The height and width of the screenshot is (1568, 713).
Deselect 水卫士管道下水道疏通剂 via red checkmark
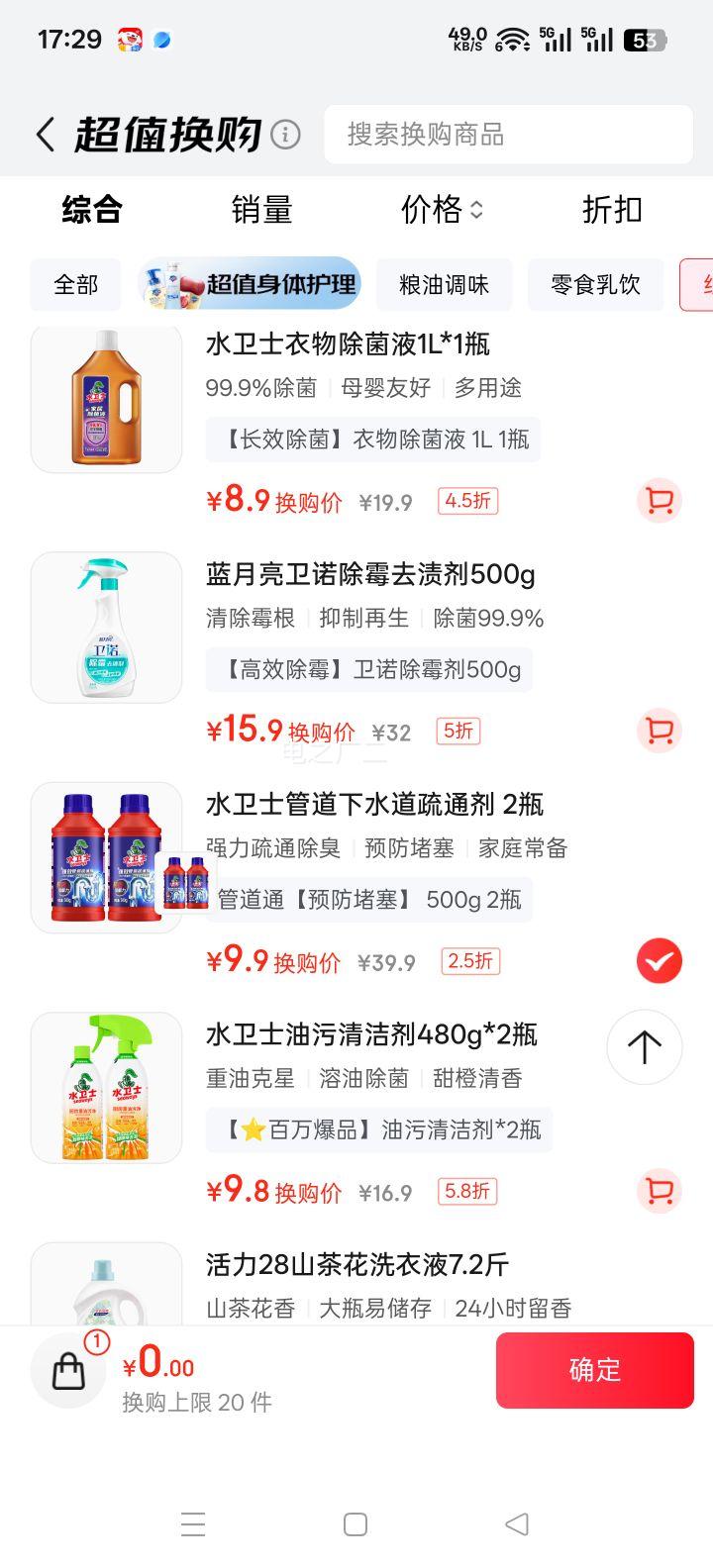tap(659, 960)
